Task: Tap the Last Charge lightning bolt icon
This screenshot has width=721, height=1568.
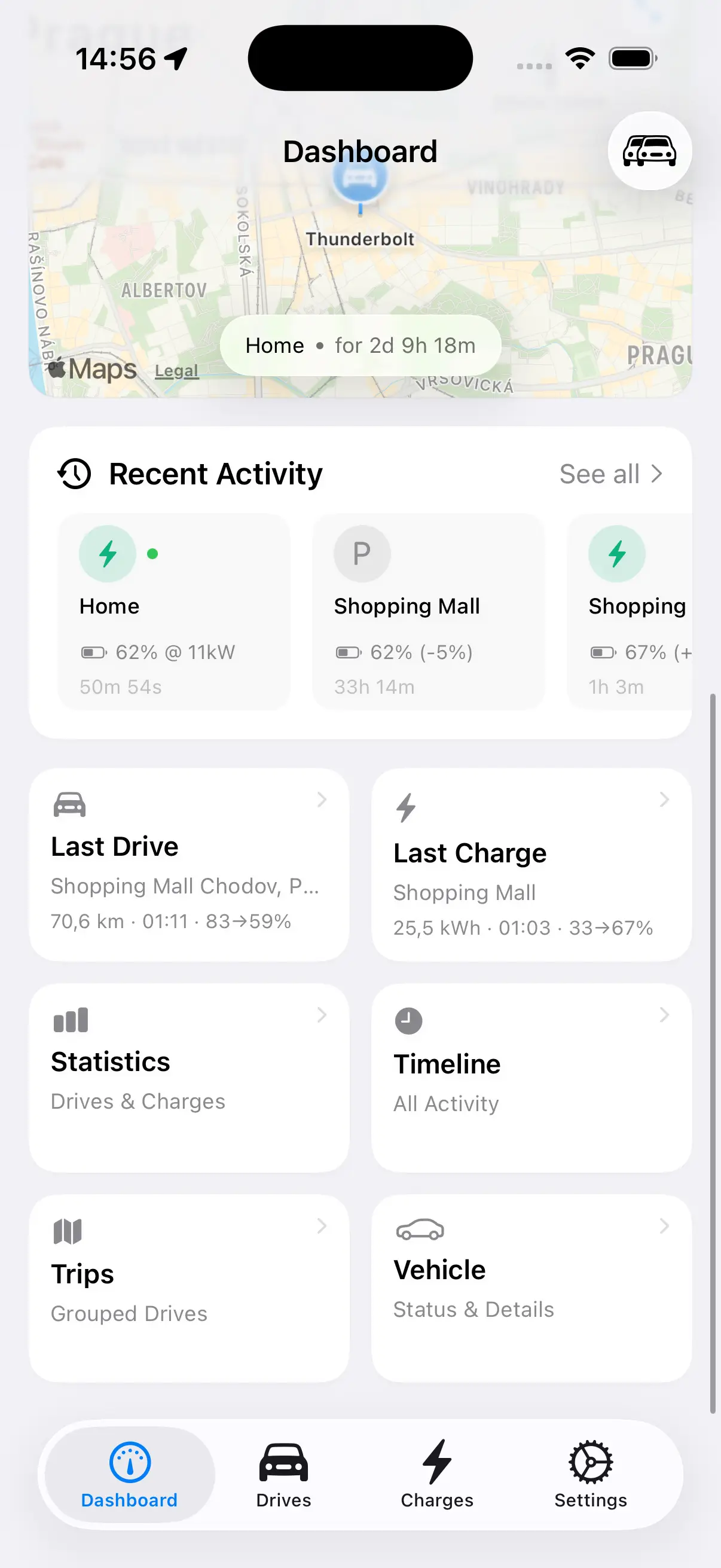Action: 407,807
